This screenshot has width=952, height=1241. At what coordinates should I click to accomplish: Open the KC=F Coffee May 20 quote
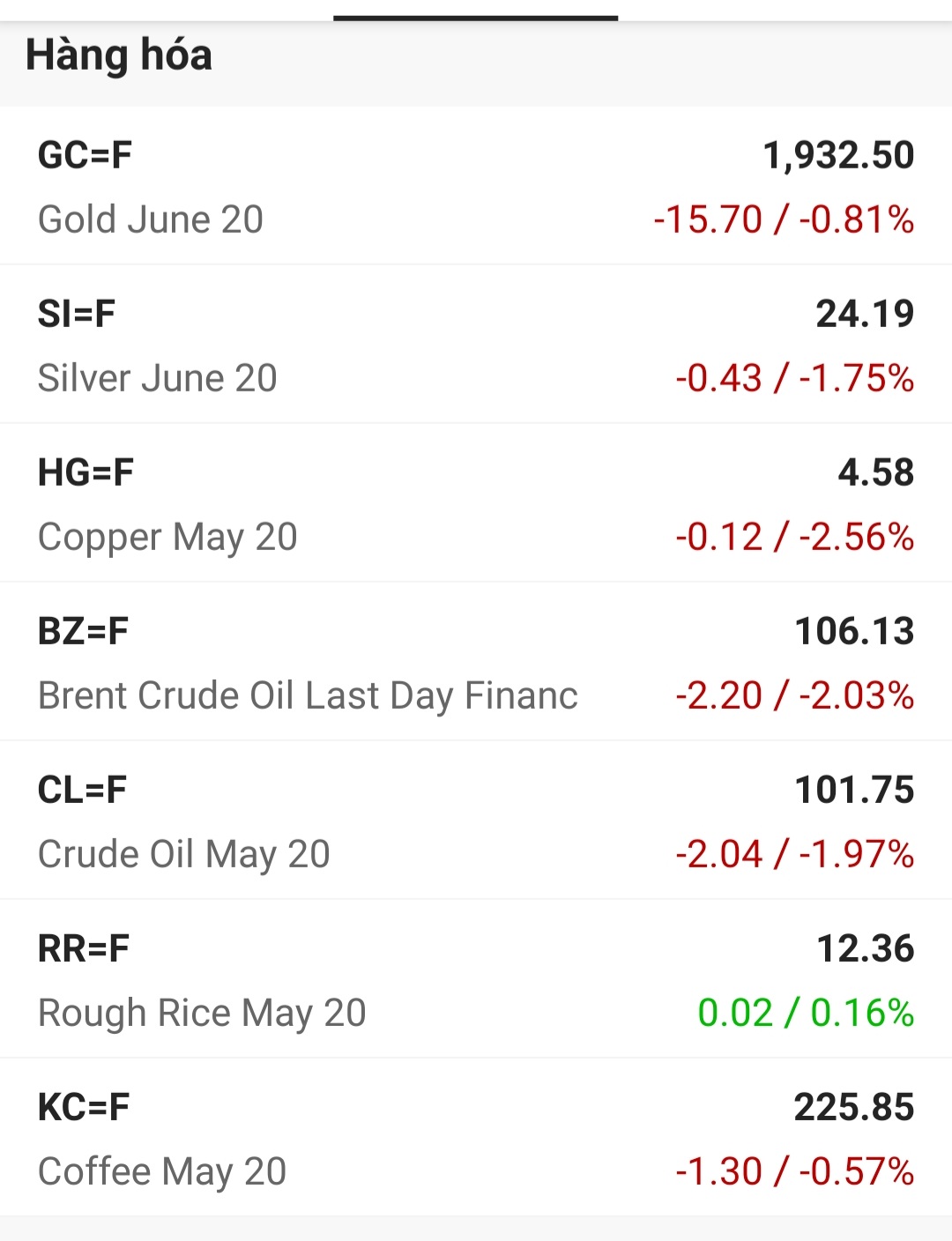point(476,1139)
